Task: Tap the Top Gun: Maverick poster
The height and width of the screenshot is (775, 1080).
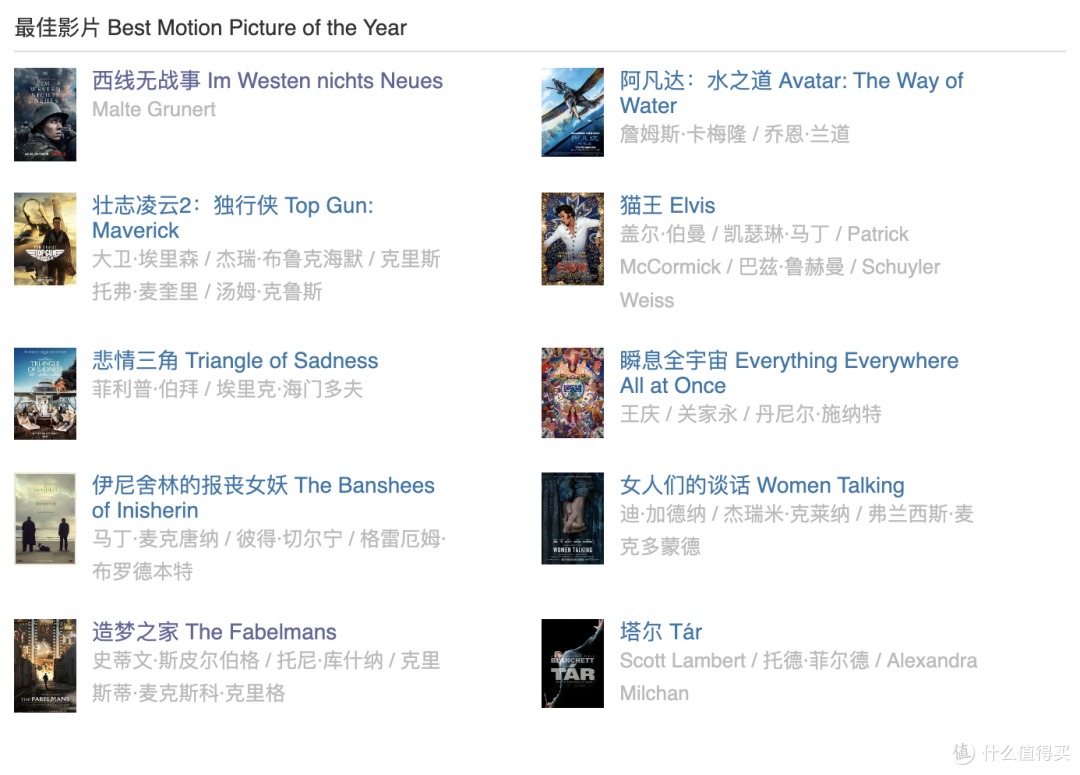Action: (45, 239)
